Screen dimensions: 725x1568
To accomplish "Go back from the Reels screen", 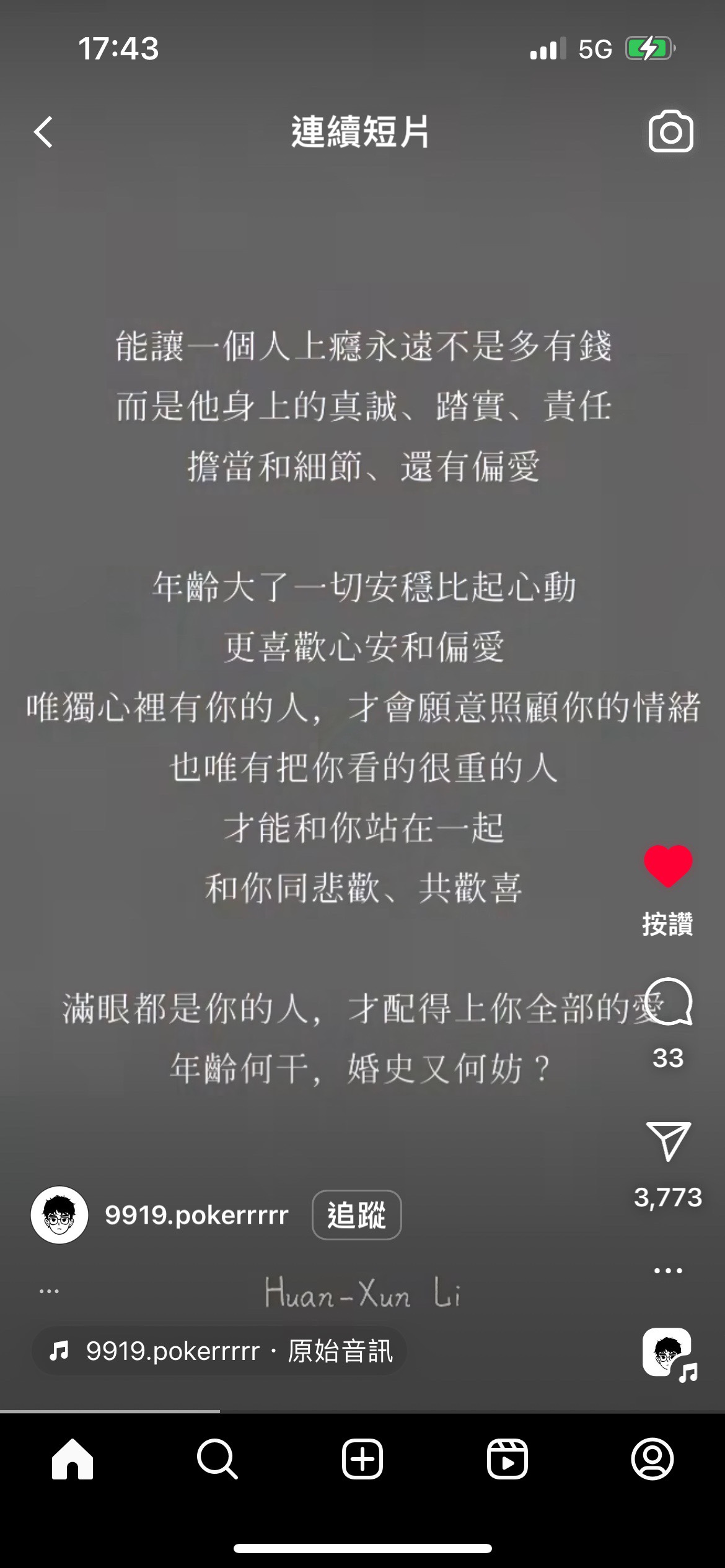I will point(43,132).
